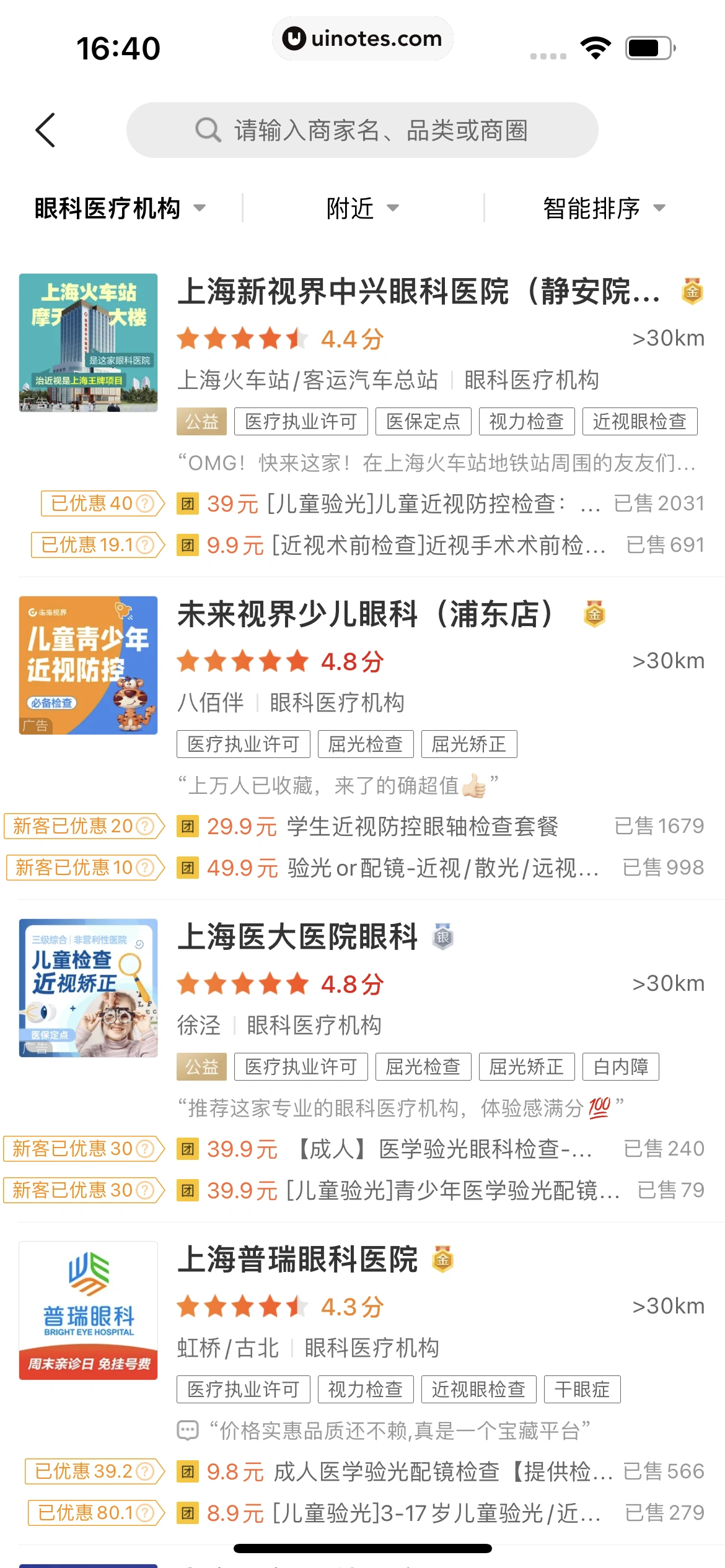Viewport: 725px width, 1568px height.
Task: Tap the 上海火车站 cover image thumbnail
Action: coord(88,342)
